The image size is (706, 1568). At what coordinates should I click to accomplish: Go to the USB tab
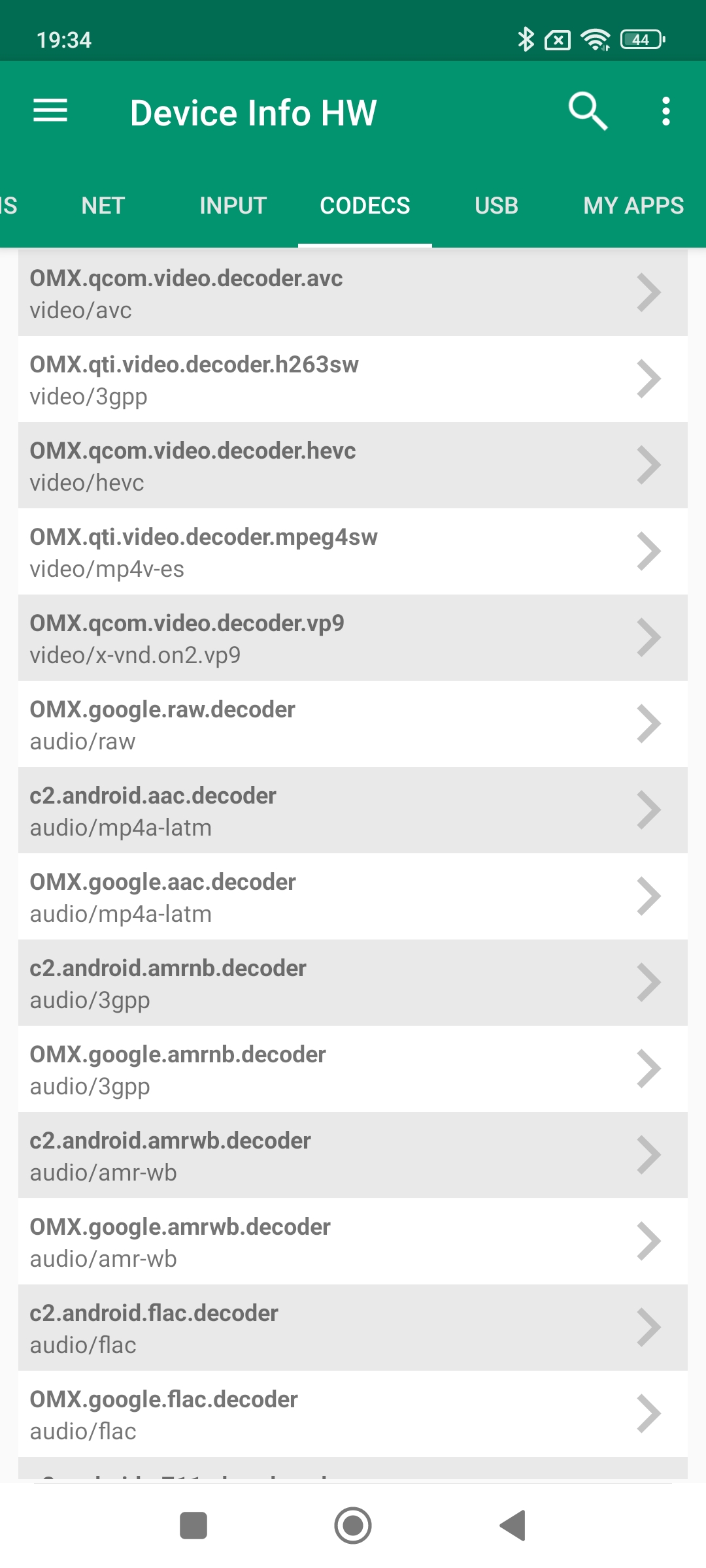496,206
